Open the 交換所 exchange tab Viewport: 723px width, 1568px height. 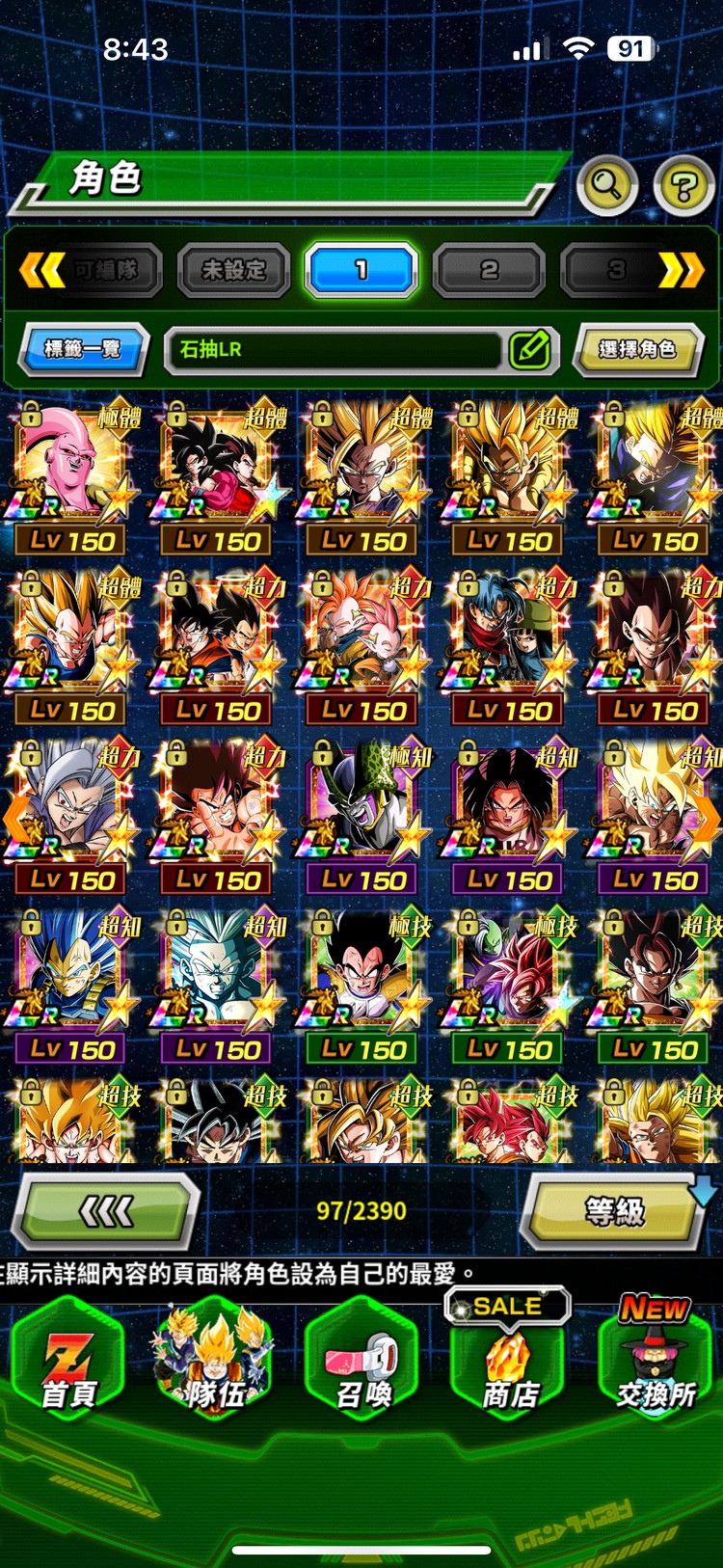[656, 1362]
